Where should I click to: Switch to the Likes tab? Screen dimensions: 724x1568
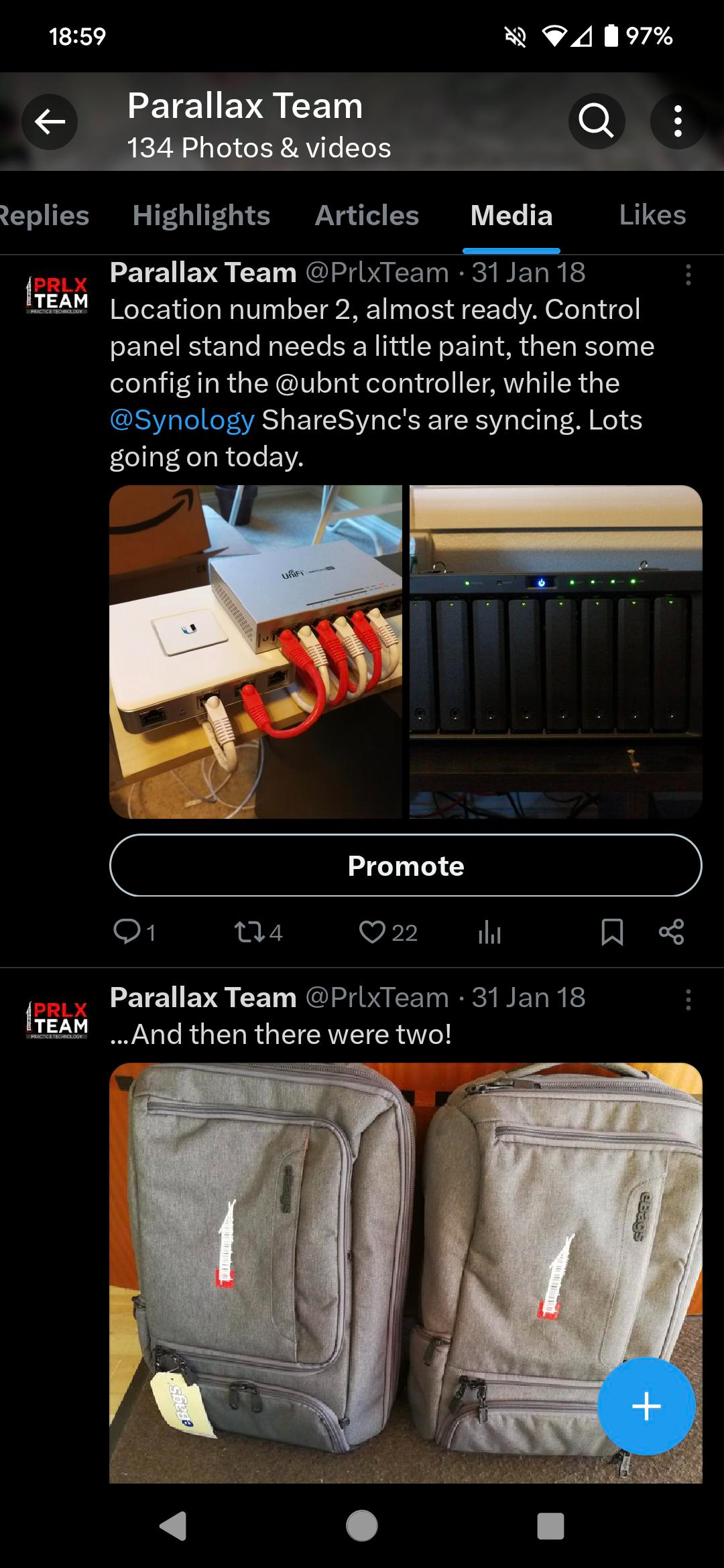point(652,216)
